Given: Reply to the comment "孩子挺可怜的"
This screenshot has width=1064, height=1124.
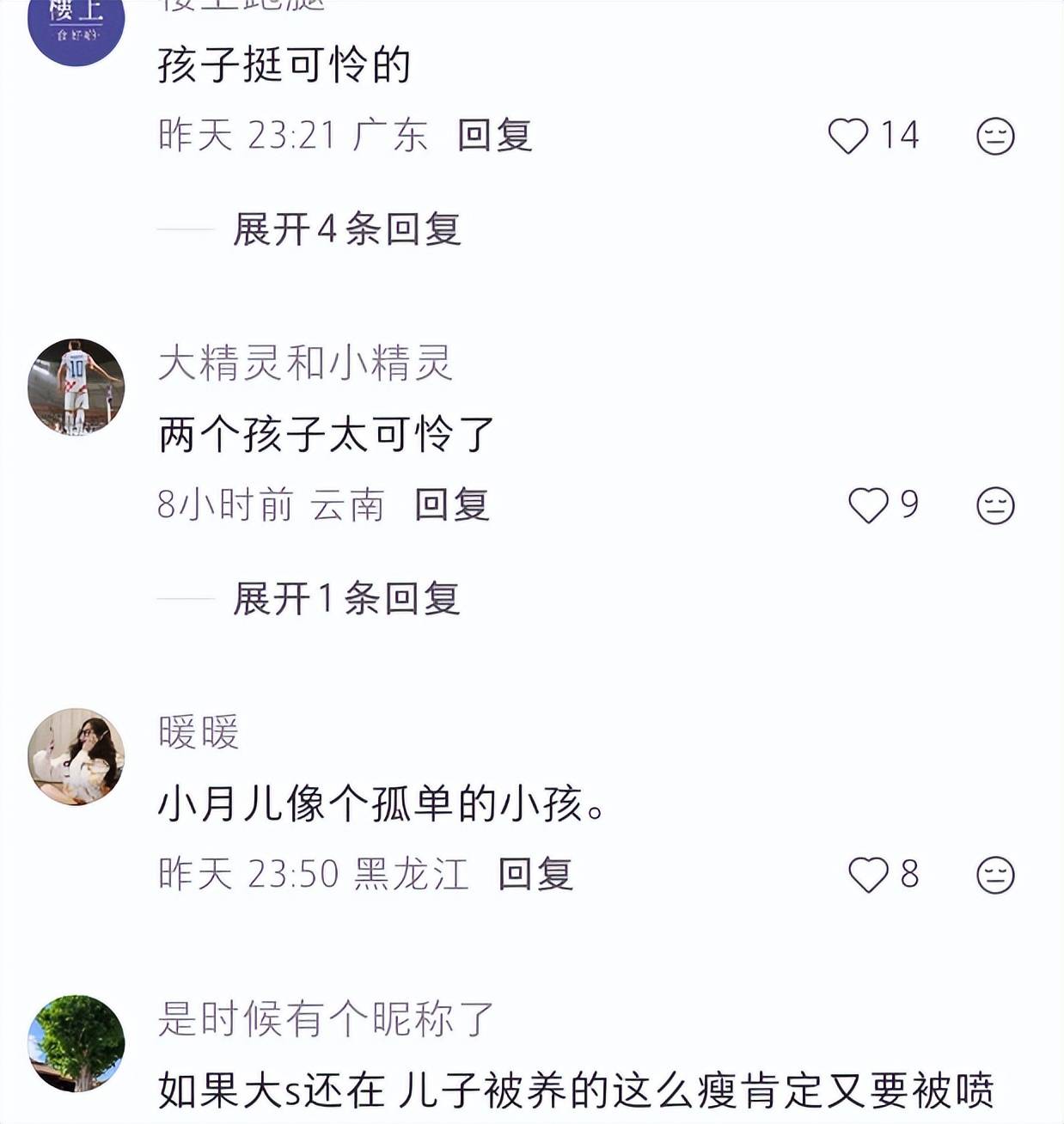Looking at the screenshot, I should (494, 136).
